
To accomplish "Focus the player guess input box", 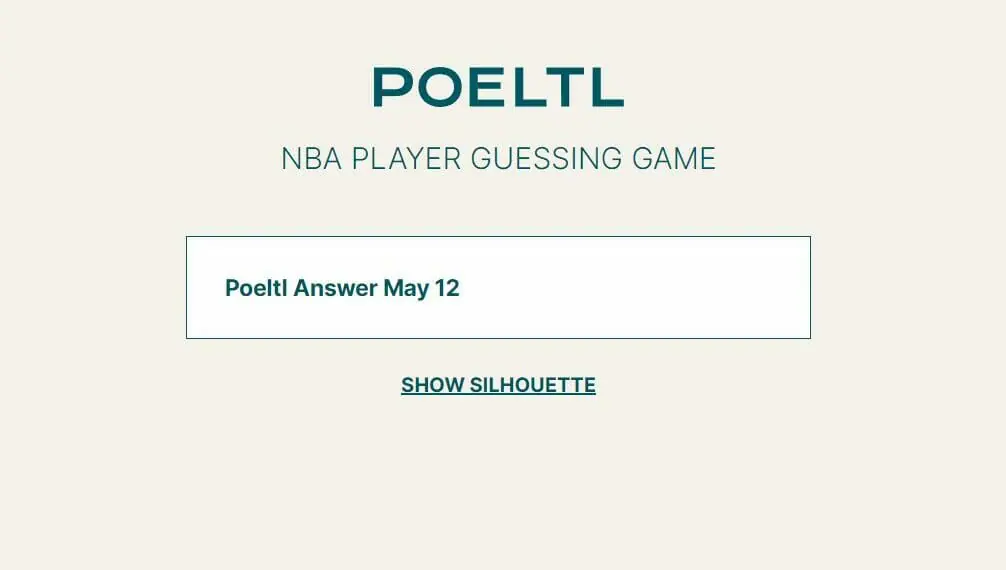I will [498, 288].
